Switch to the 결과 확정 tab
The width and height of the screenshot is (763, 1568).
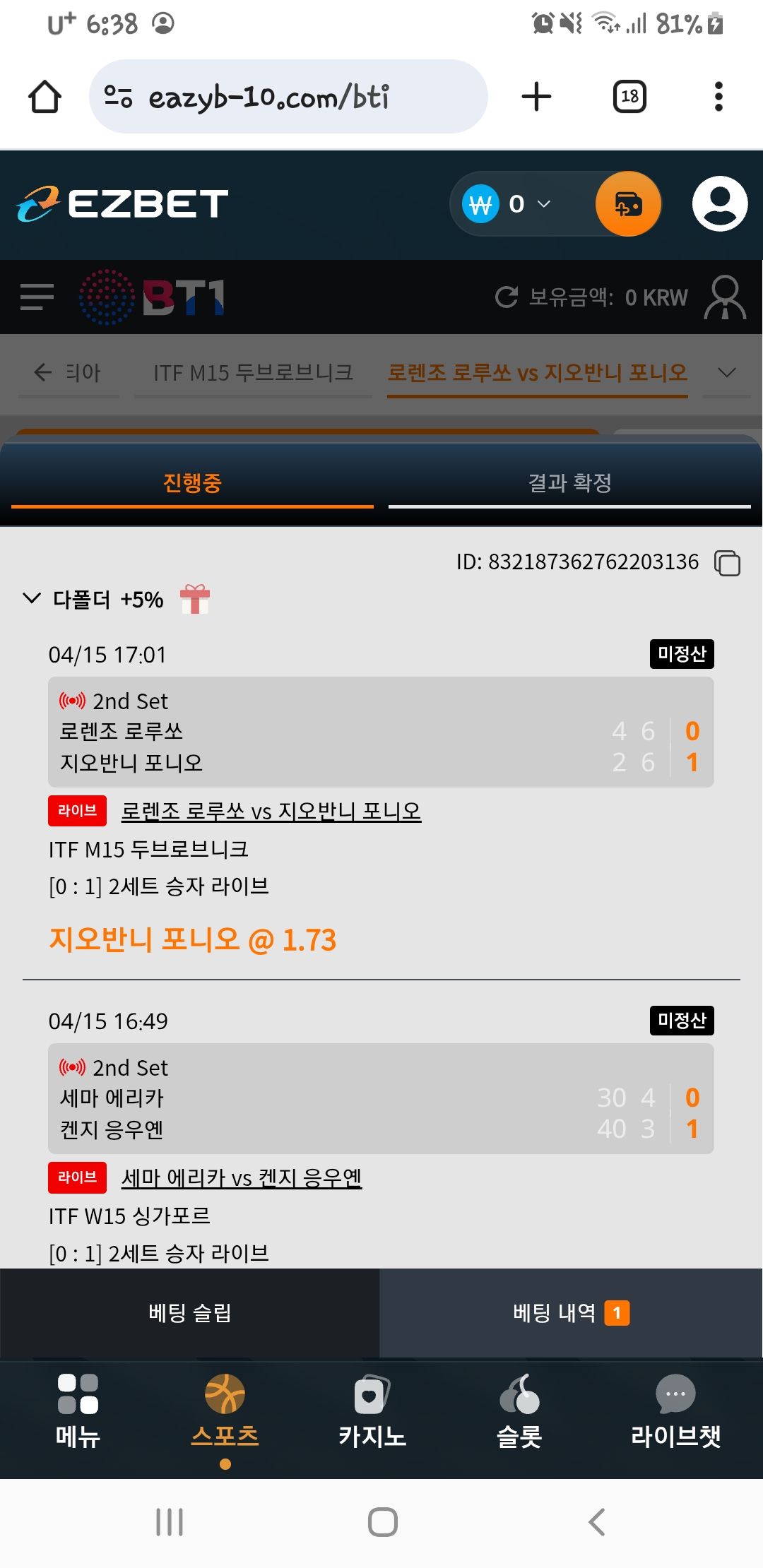click(569, 483)
